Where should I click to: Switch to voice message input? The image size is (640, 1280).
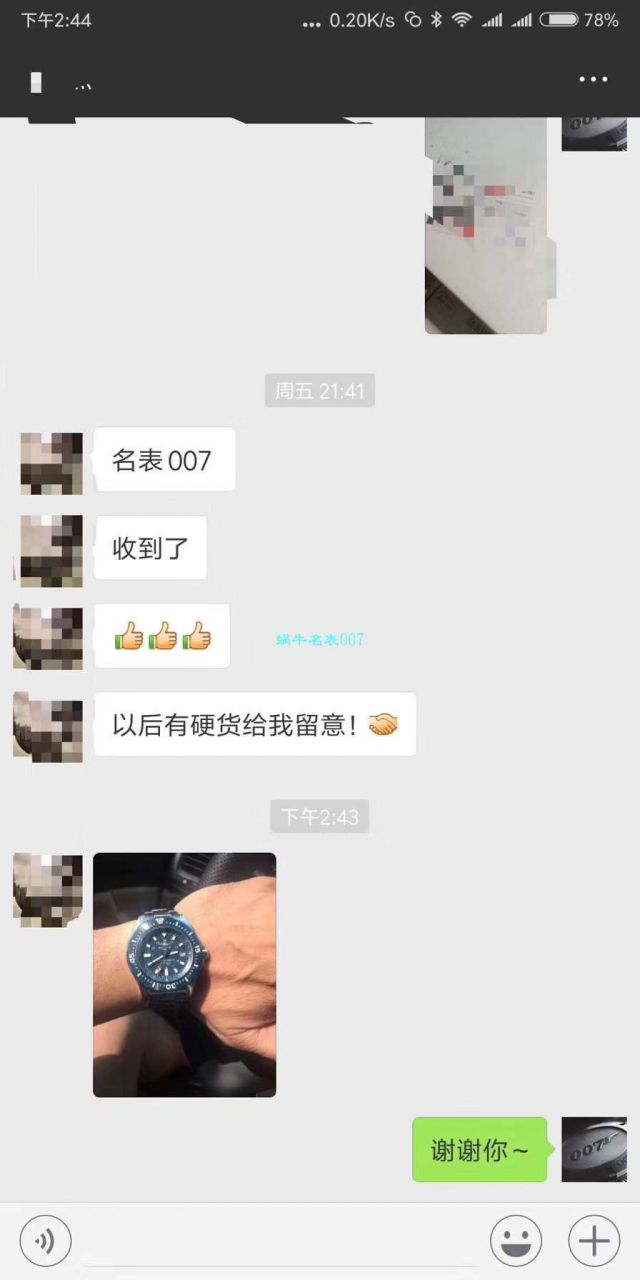point(45,1242)
